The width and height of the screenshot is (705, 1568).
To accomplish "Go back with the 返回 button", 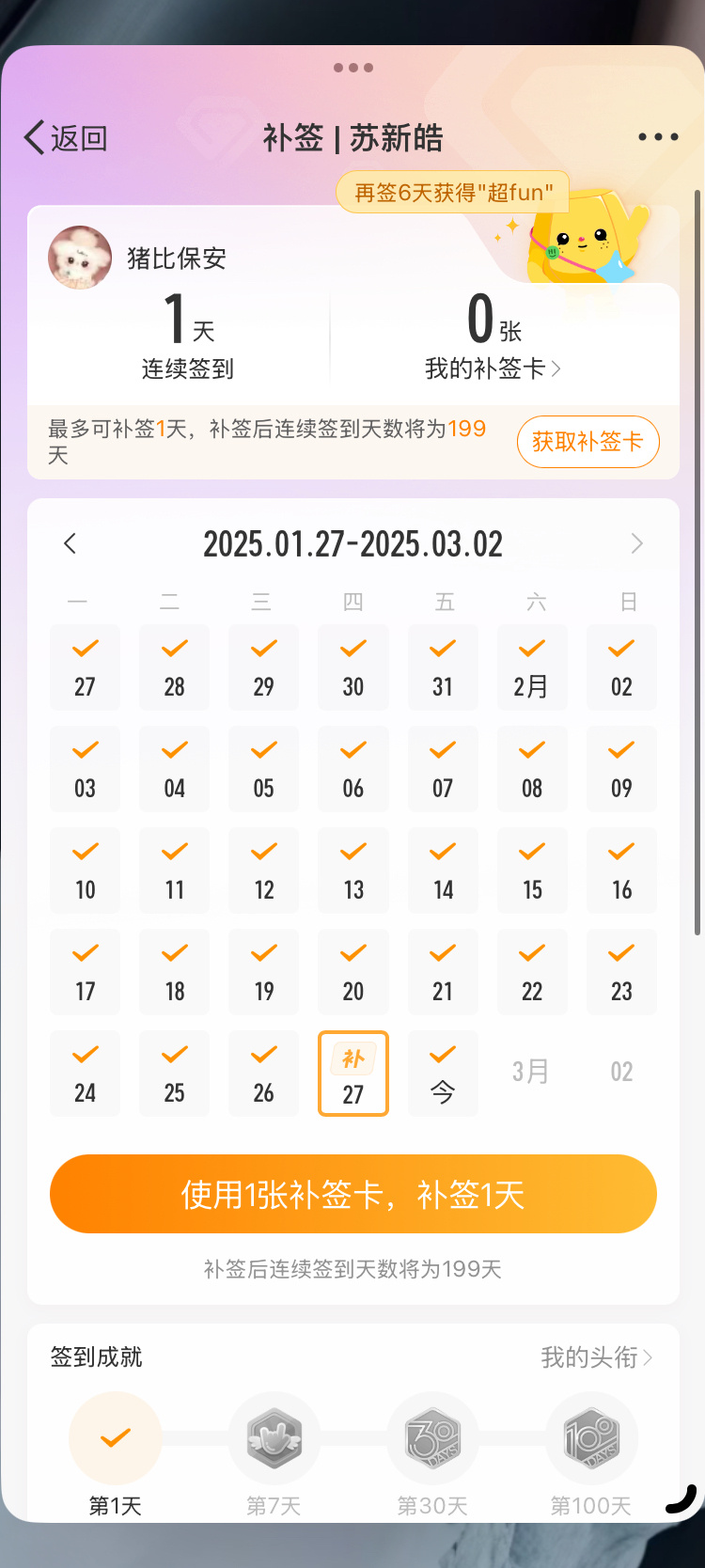I will point(66,138).
